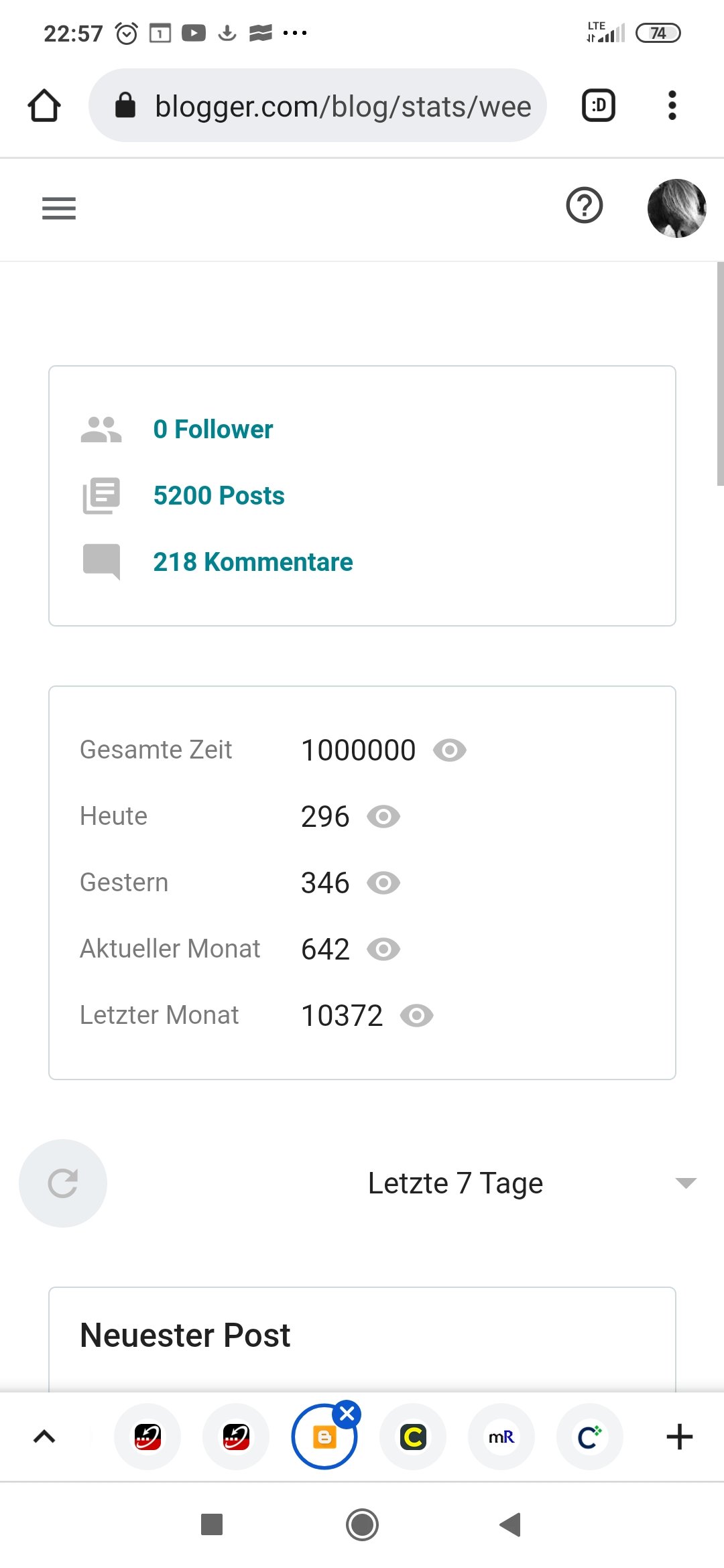Switch to the yellow C tab

[413, 1437]
